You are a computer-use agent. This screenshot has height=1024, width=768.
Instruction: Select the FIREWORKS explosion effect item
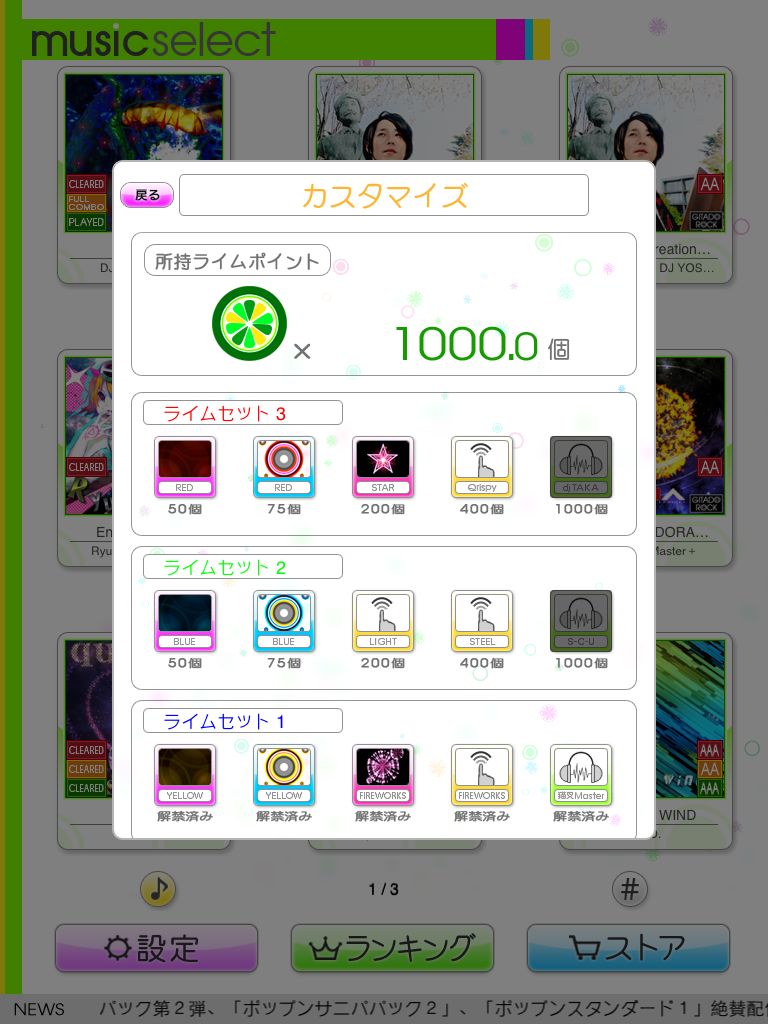[383, 774]
